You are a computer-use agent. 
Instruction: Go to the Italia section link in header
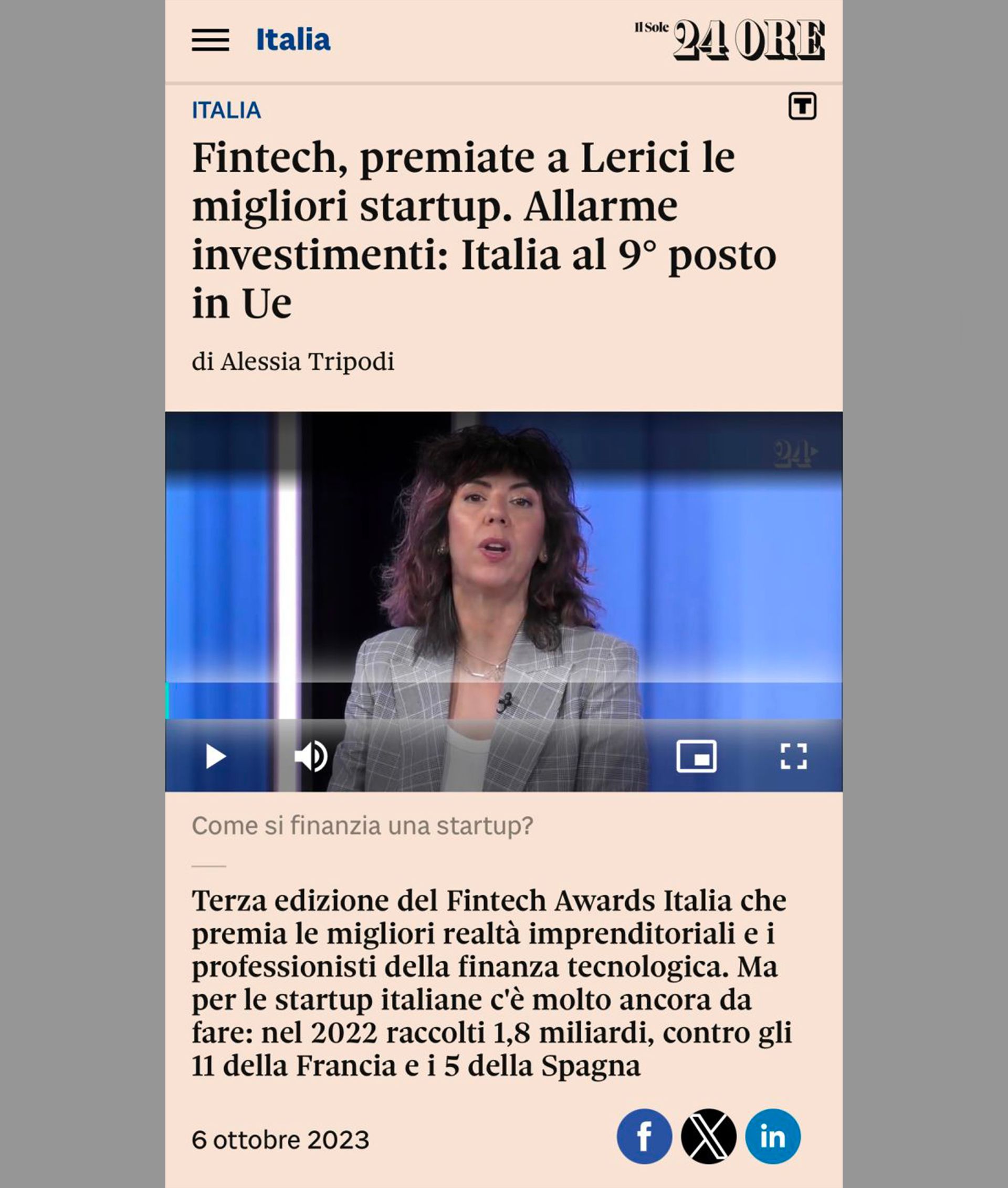coord(293,40)
